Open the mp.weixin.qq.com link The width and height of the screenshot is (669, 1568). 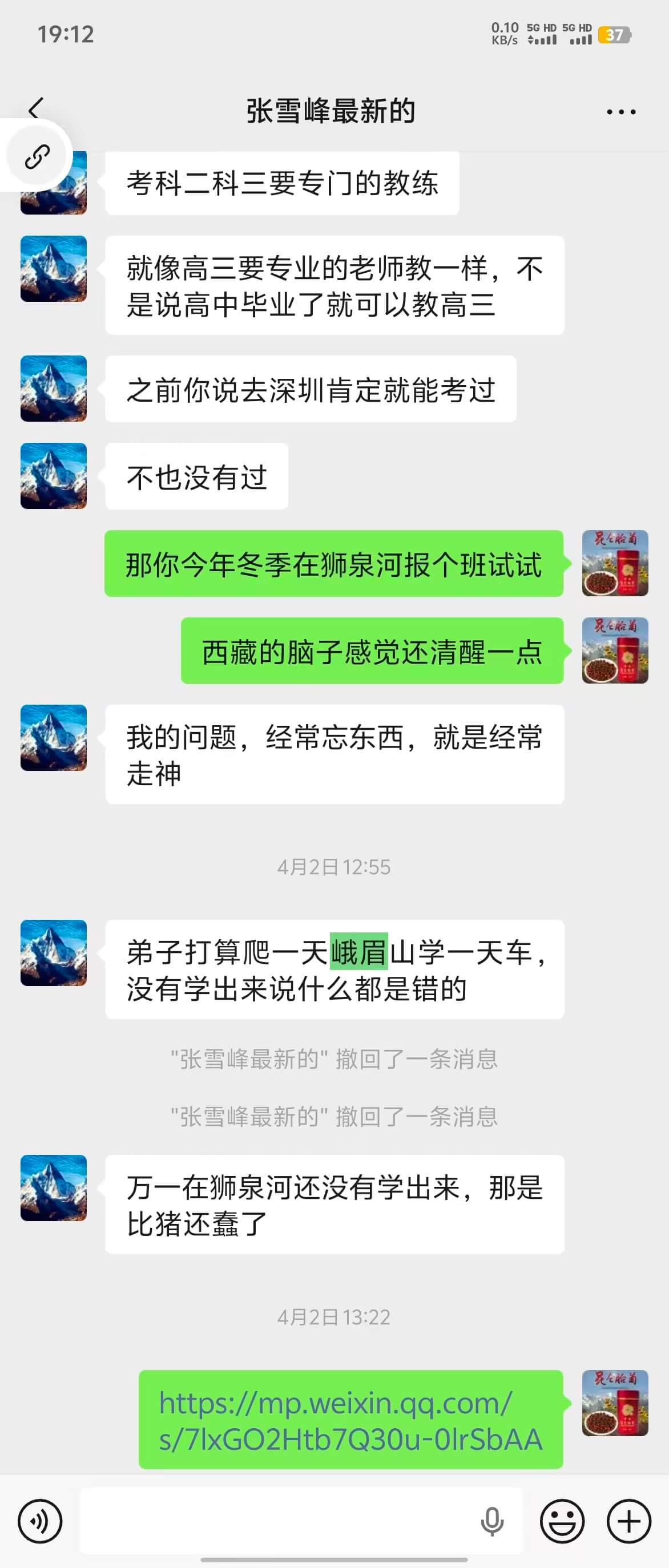click(350, 1421)
